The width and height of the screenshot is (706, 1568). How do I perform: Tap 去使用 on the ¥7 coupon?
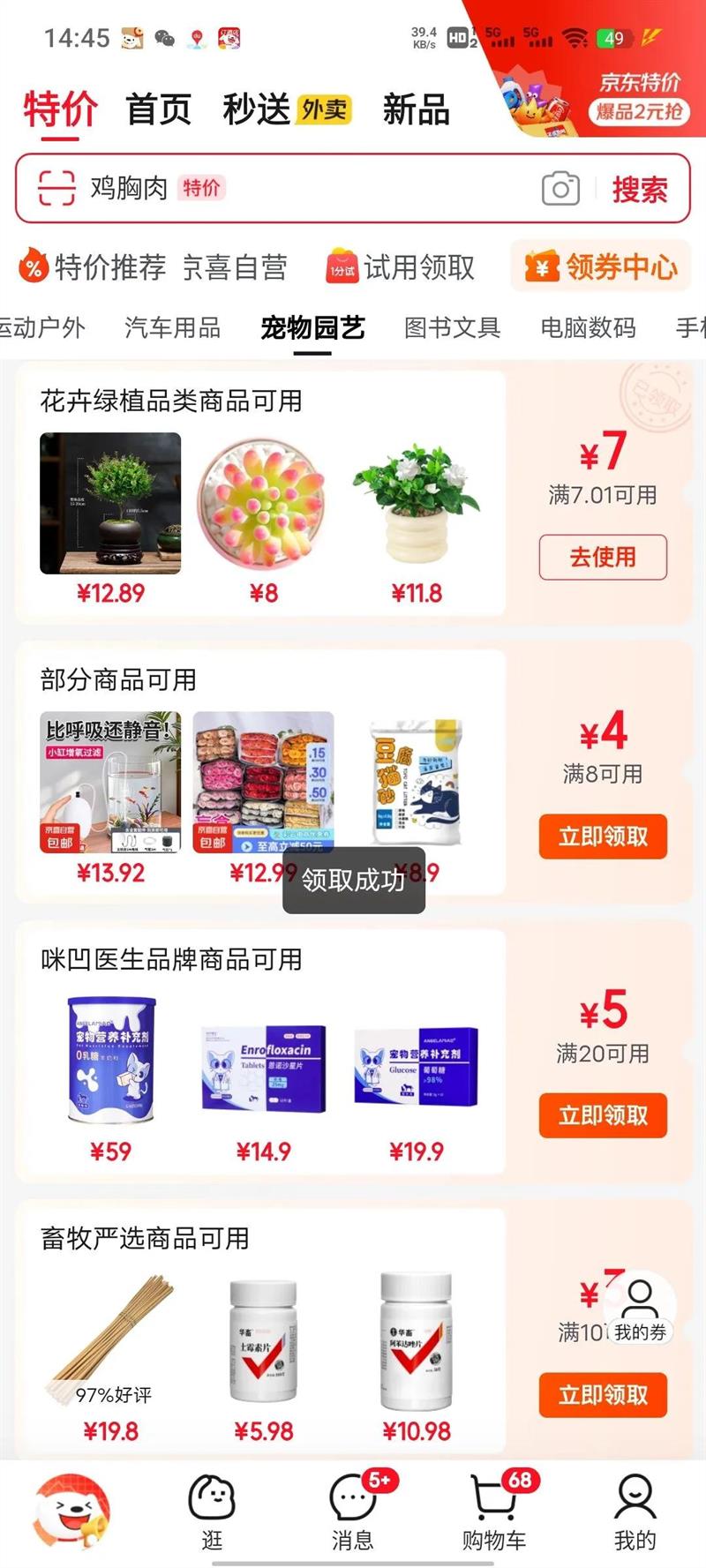[603, 557]
